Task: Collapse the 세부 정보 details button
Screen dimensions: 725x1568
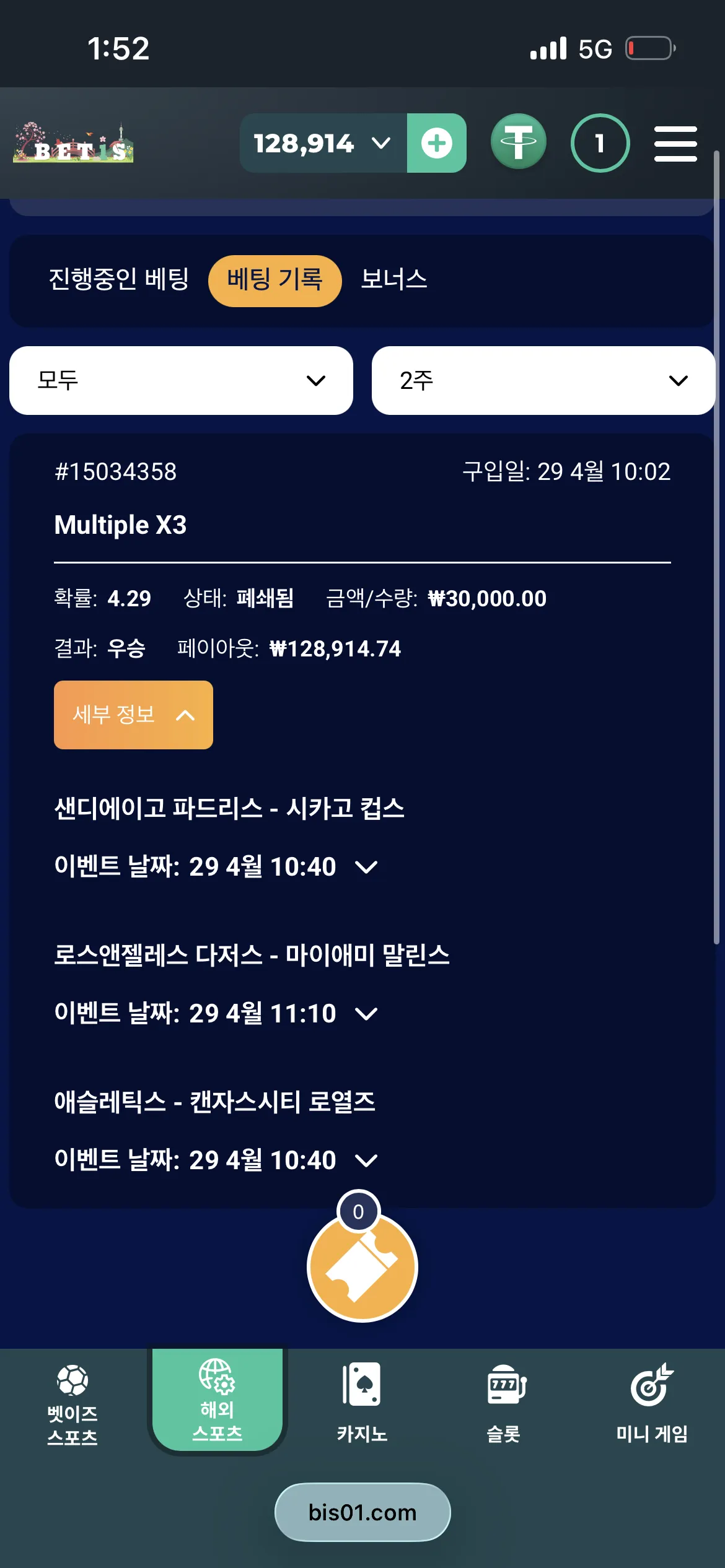Action: coord(133,715)
